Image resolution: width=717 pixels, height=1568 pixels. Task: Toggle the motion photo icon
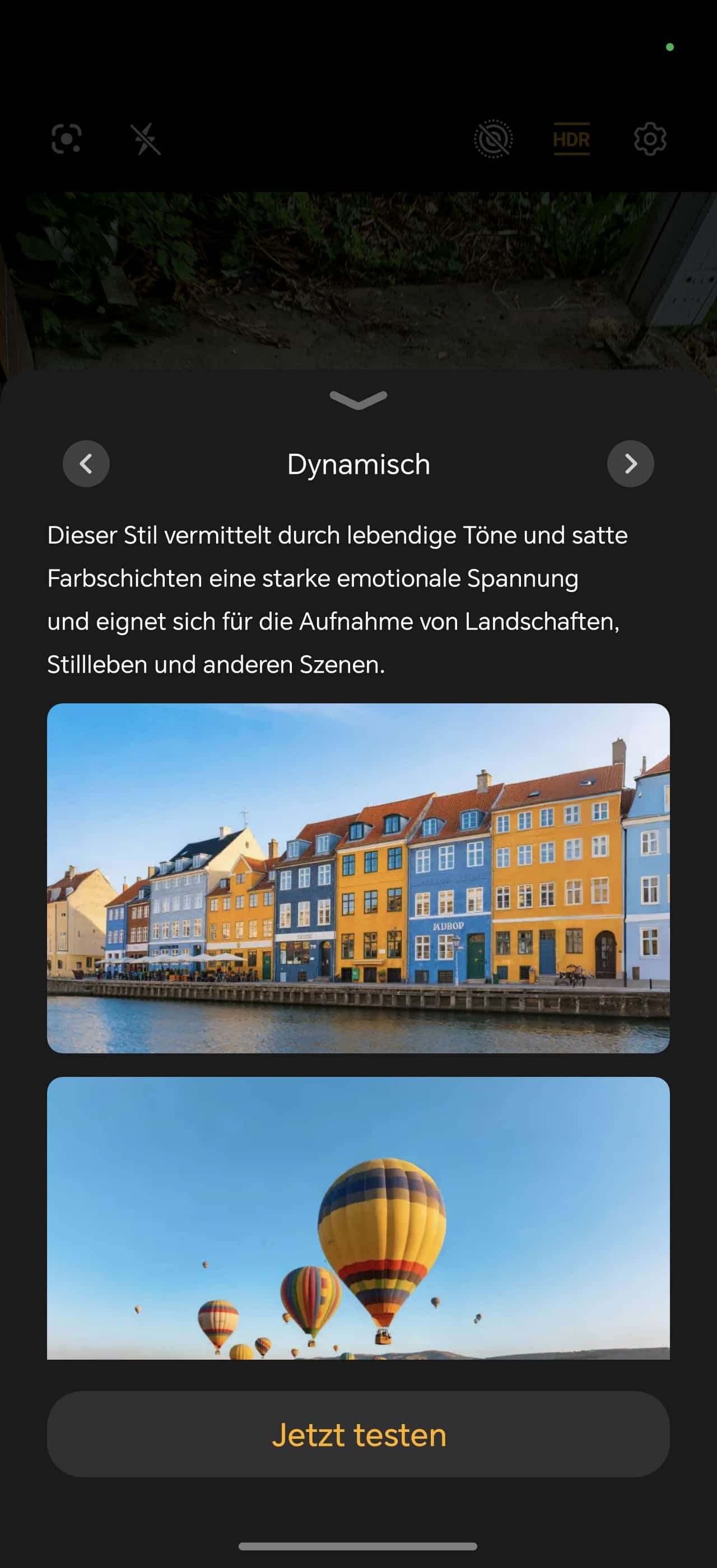[493, 139]
